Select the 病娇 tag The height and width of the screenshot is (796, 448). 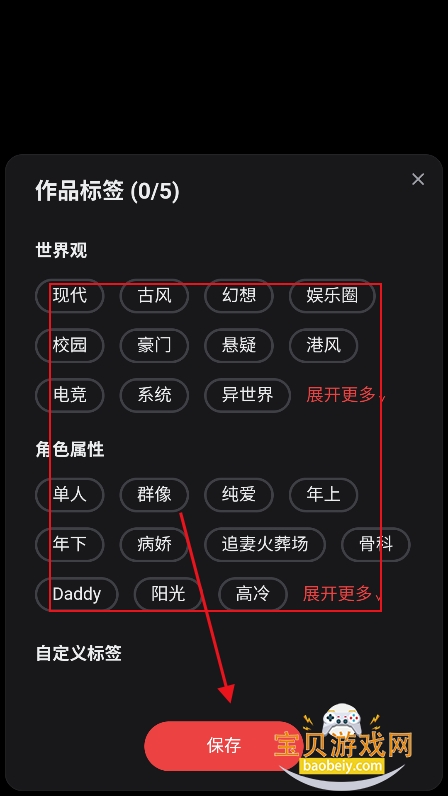click(154, 544)
